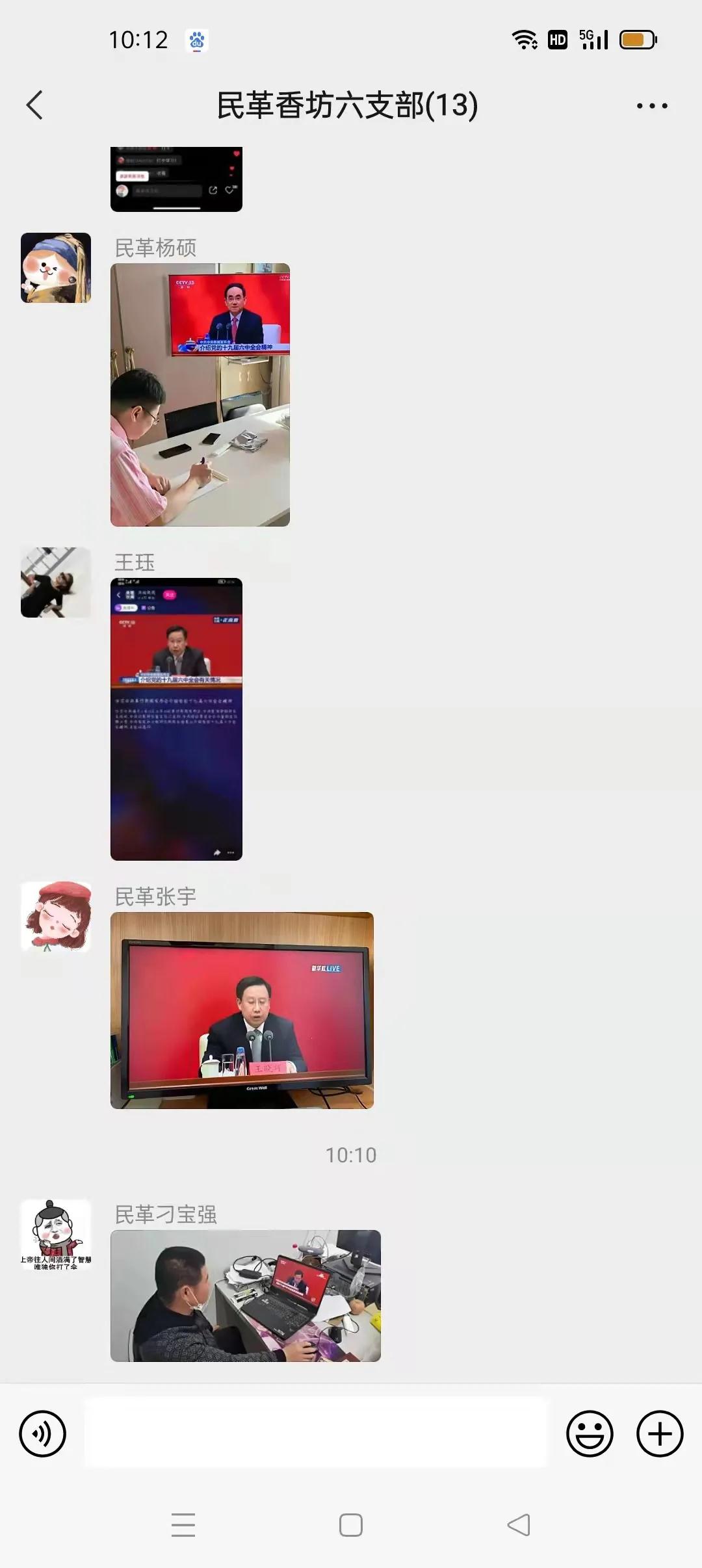
Task: Tap 民革刁宝强's profile avatar
Action: click(56, 1235)
